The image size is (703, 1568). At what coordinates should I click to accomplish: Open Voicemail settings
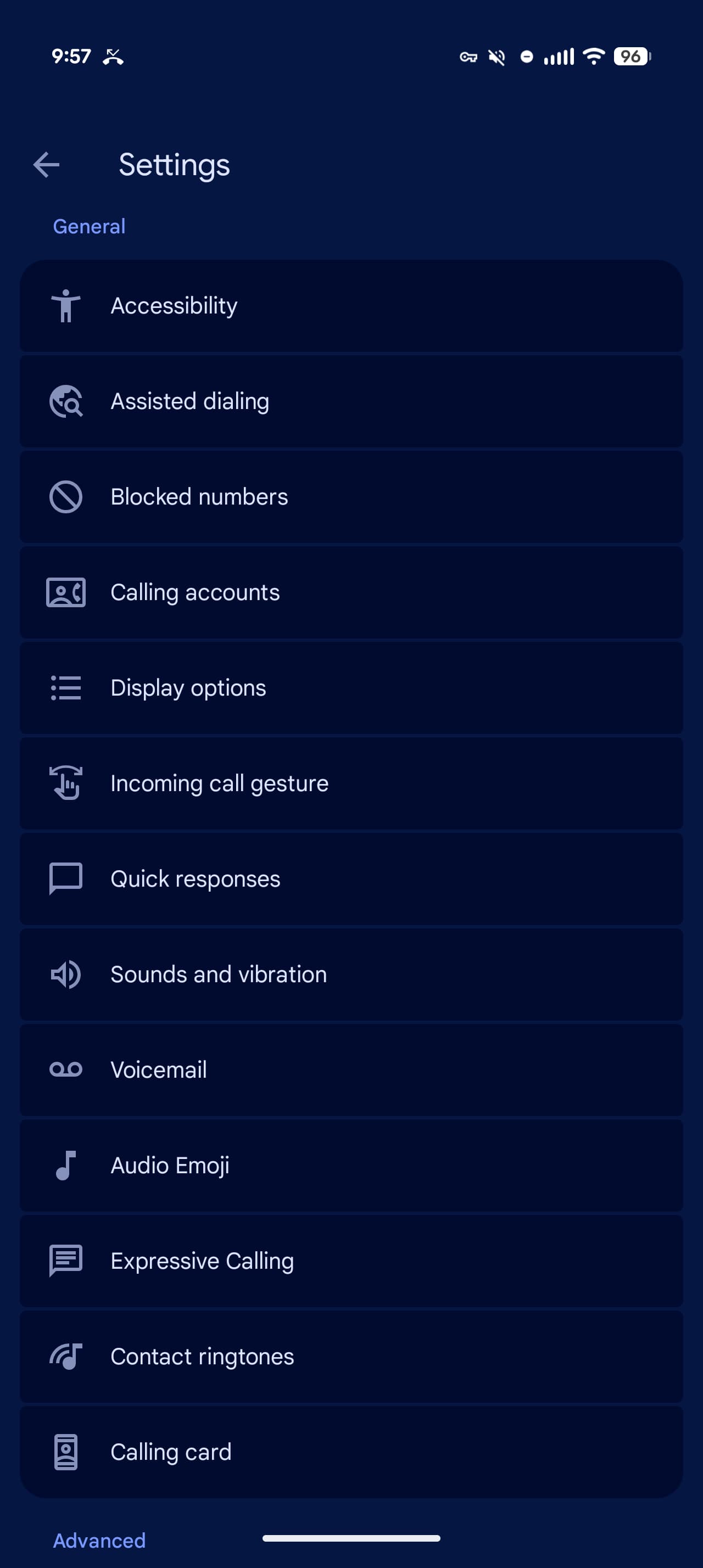[x=350, y=1070]
